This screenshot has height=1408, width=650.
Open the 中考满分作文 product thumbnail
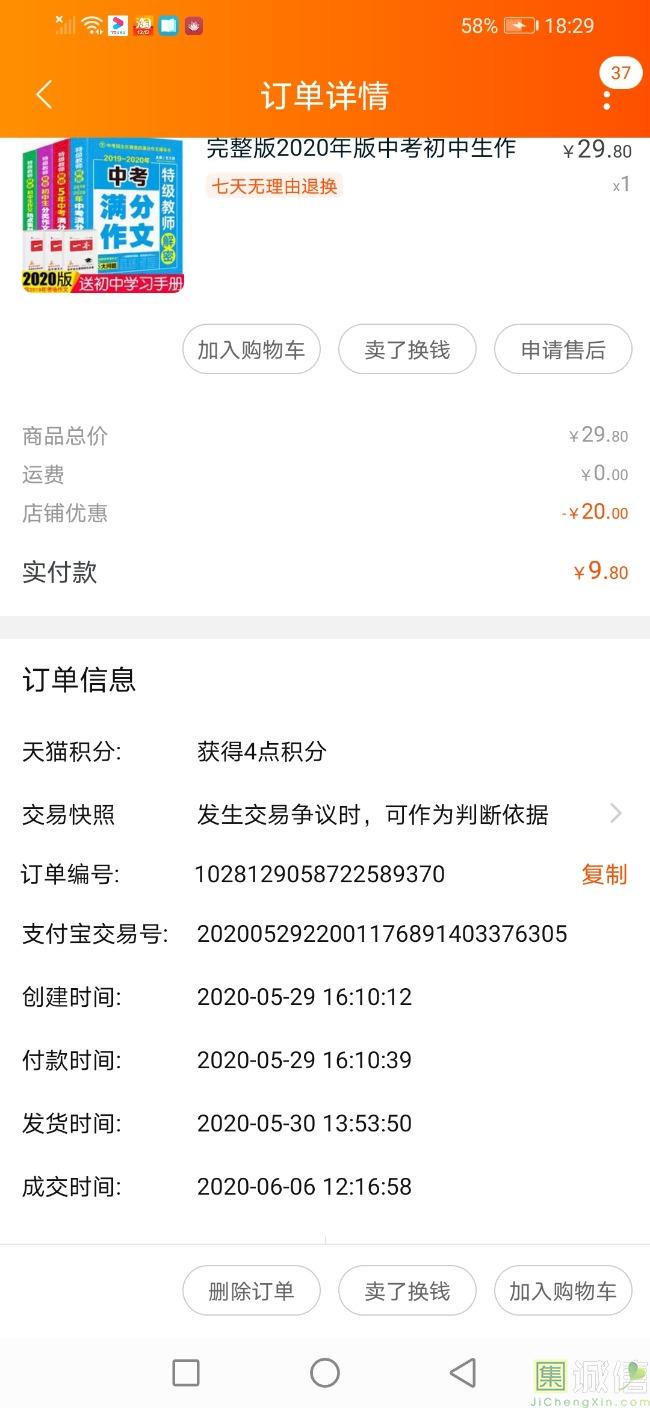pos(103,215)
